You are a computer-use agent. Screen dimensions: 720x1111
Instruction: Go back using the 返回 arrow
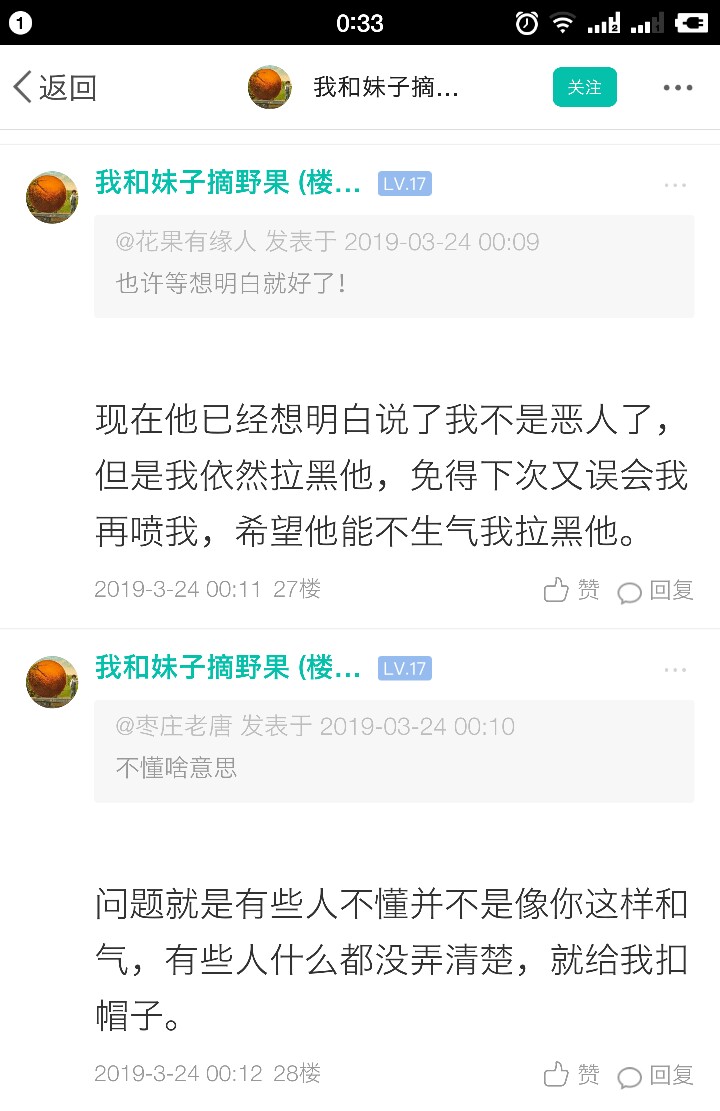54,88
